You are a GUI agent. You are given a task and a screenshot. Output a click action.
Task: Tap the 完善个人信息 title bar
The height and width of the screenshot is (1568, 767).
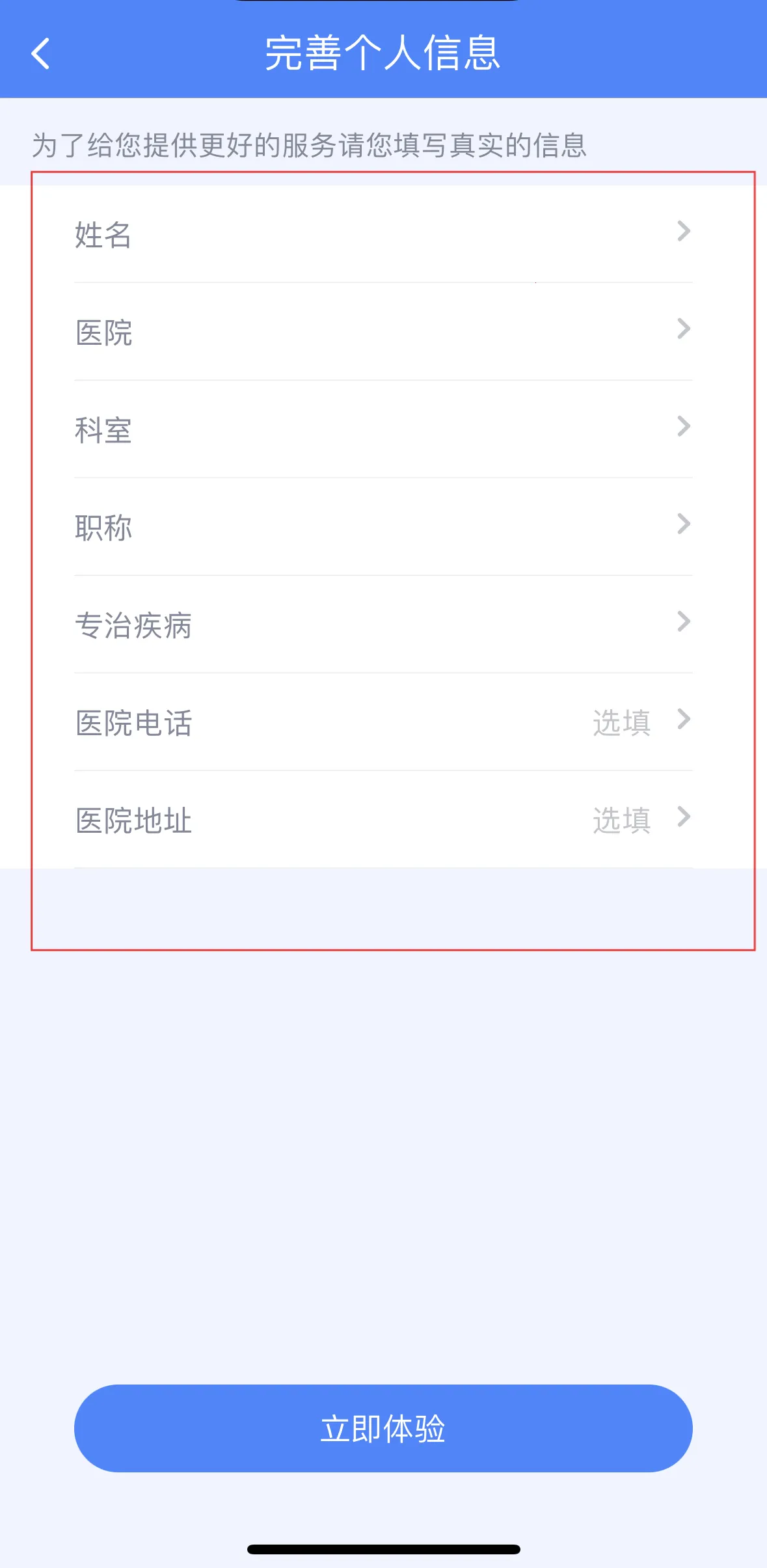tap(383, 52)
